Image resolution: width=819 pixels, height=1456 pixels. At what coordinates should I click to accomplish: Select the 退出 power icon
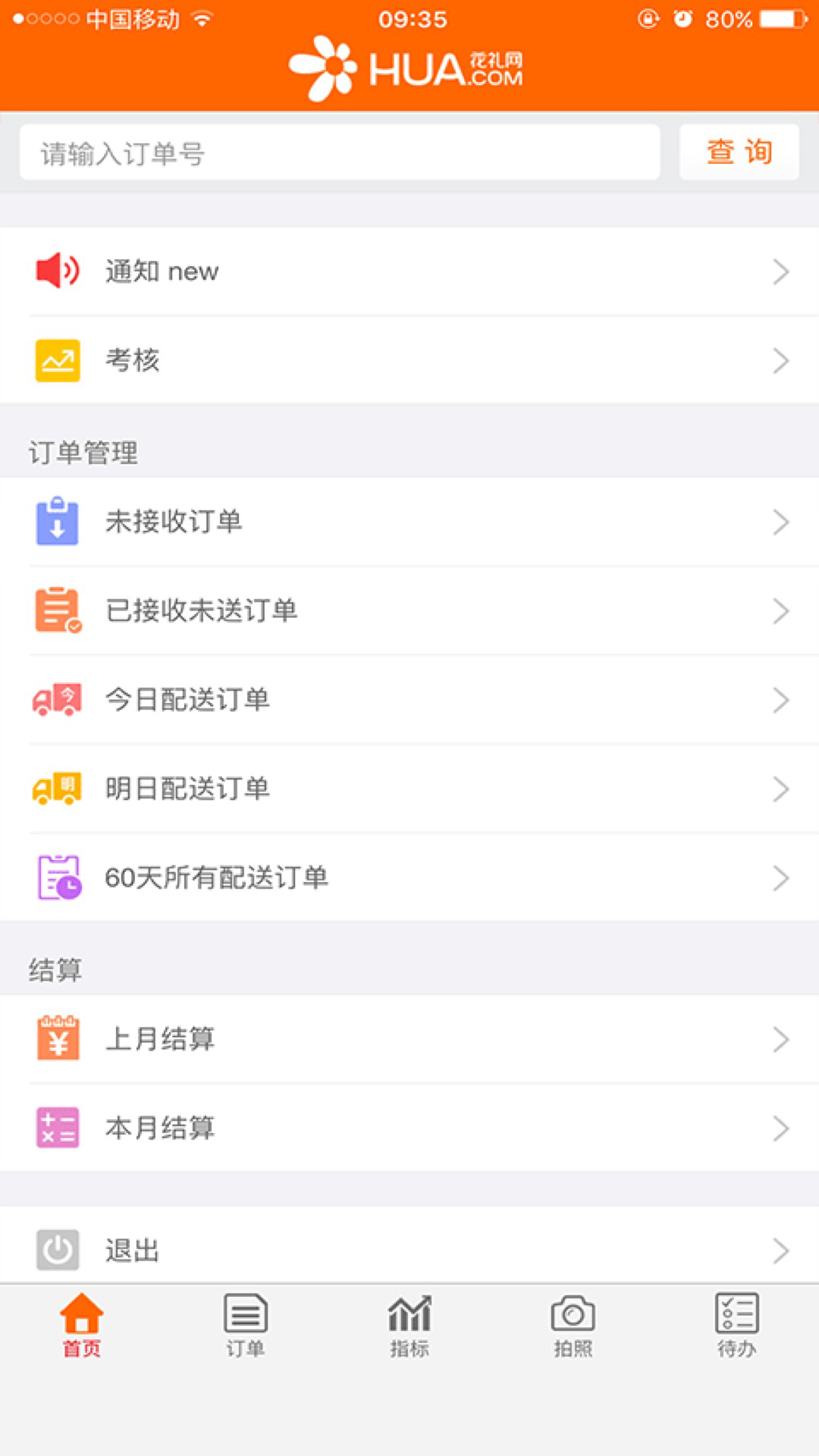pos(57,1247)
